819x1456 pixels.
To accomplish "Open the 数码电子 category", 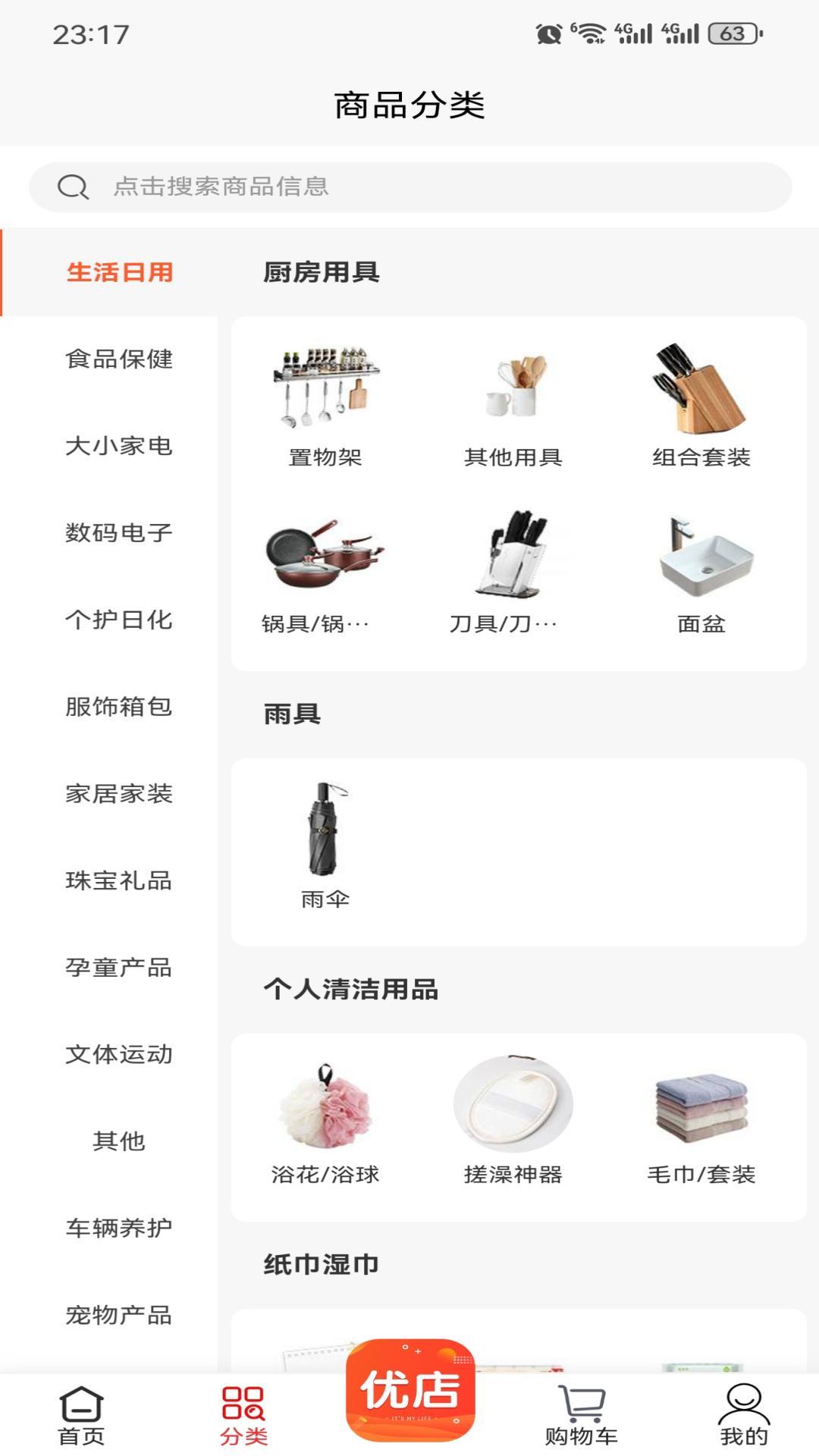I will pos(119,532).
